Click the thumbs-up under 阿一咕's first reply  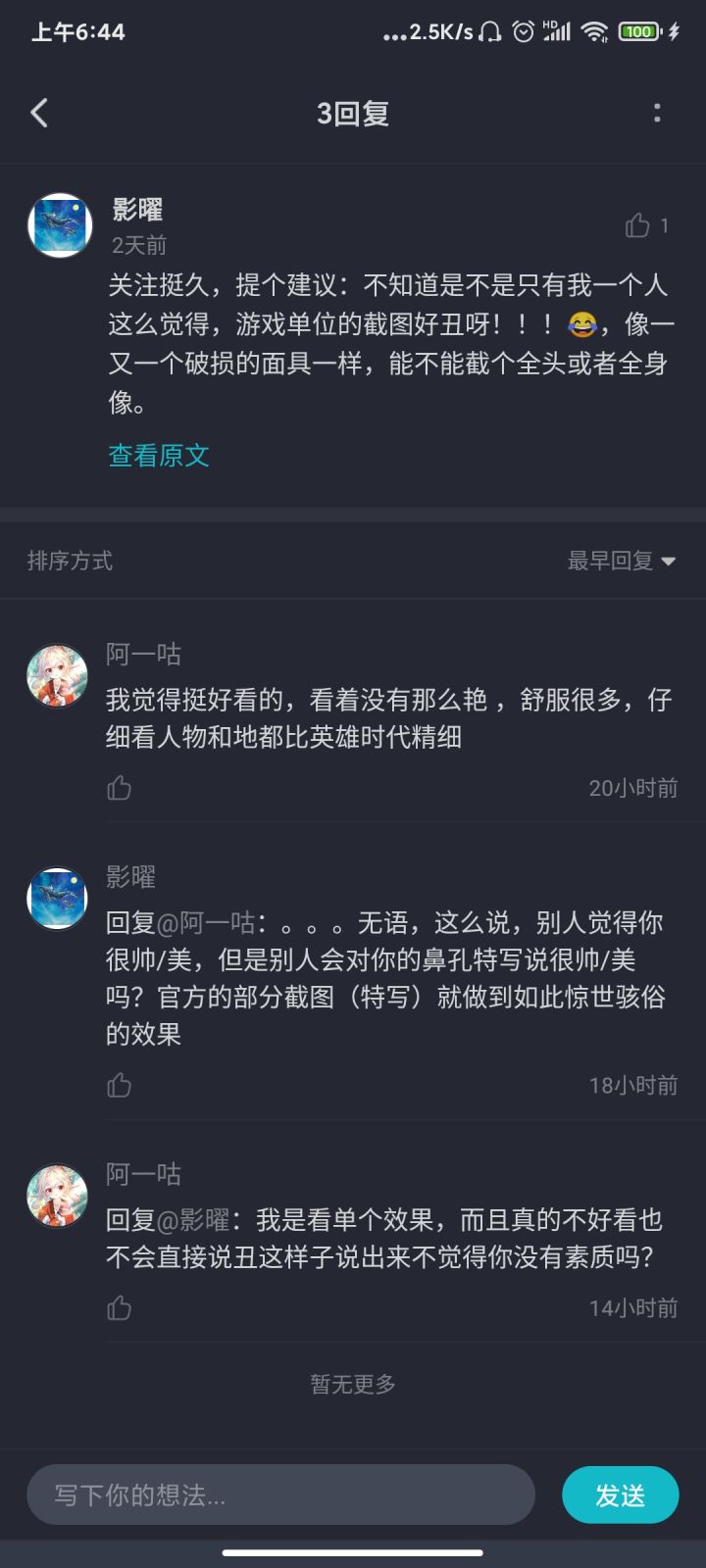118,788
